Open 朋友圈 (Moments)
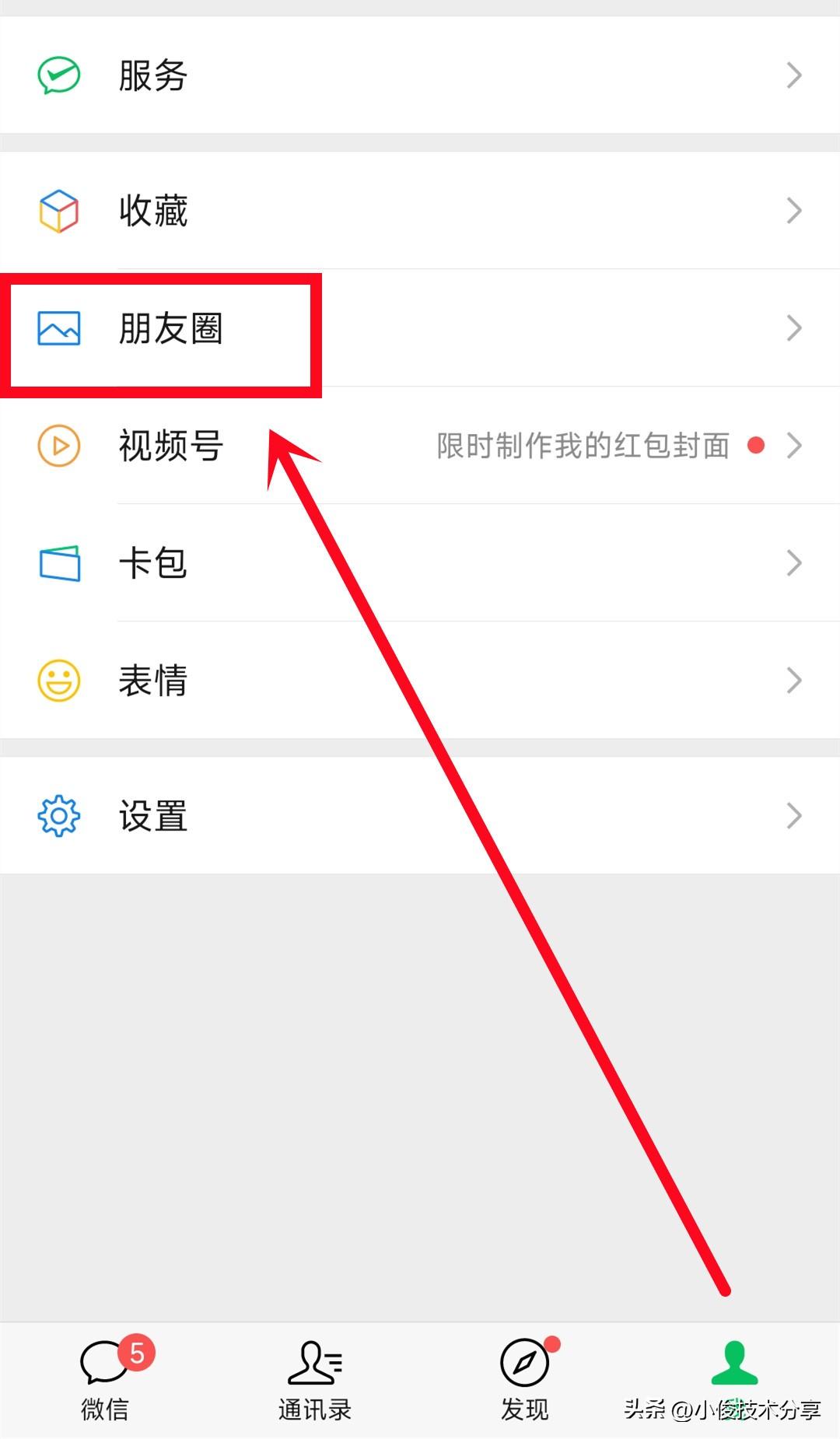The height and width of the screenshot is (1439, 840). click(x=420, y=328)
